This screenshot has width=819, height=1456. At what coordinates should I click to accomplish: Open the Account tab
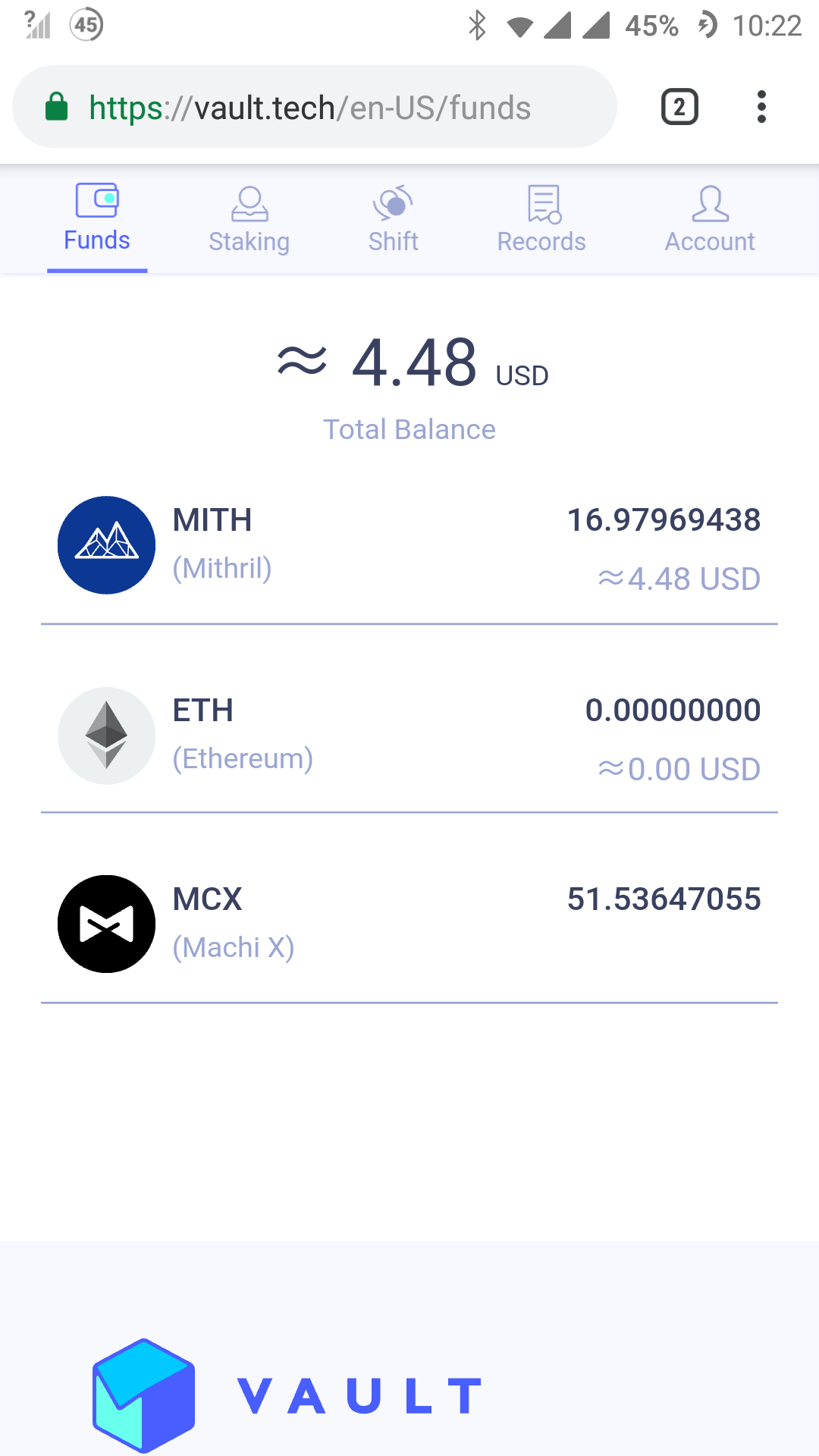tap(710, 220)
